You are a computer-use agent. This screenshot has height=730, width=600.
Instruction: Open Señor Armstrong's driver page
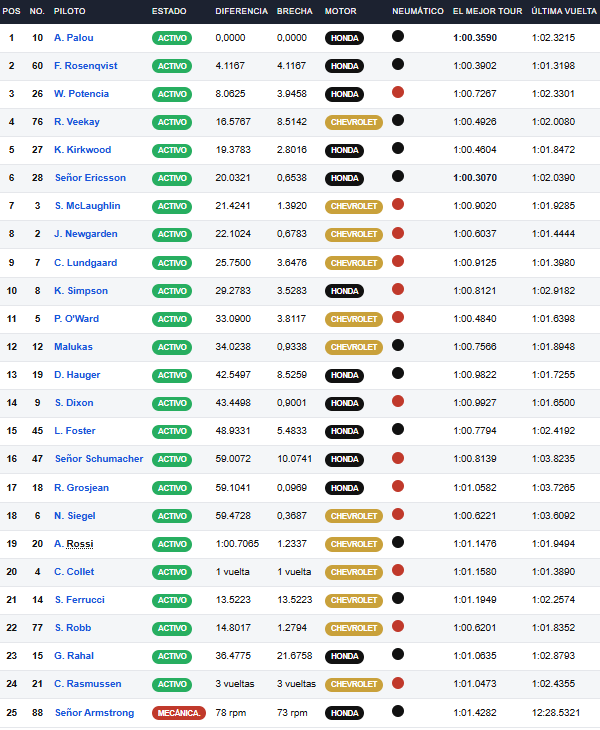[x=94, y=712]
